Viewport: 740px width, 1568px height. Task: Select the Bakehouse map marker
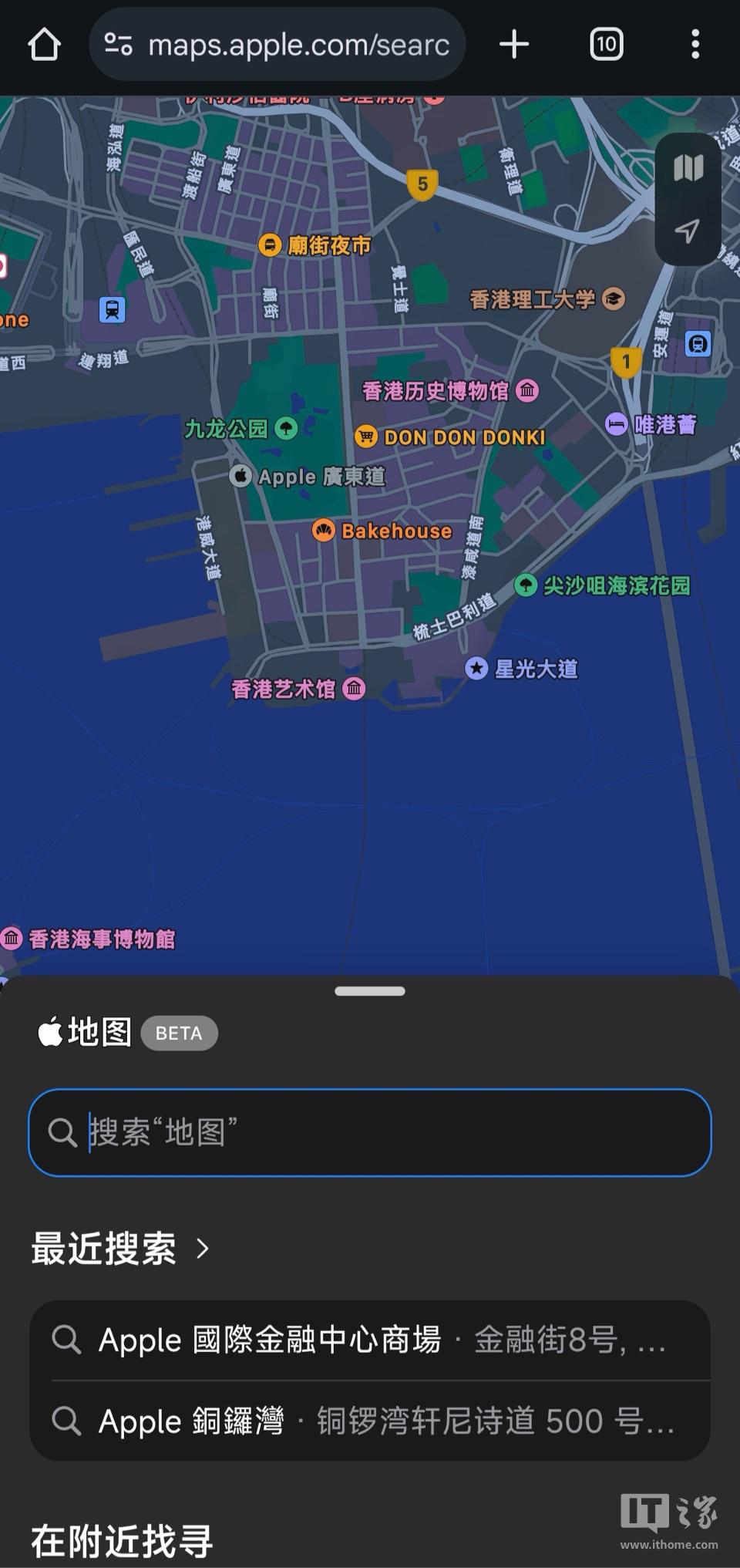pos(324,531)
